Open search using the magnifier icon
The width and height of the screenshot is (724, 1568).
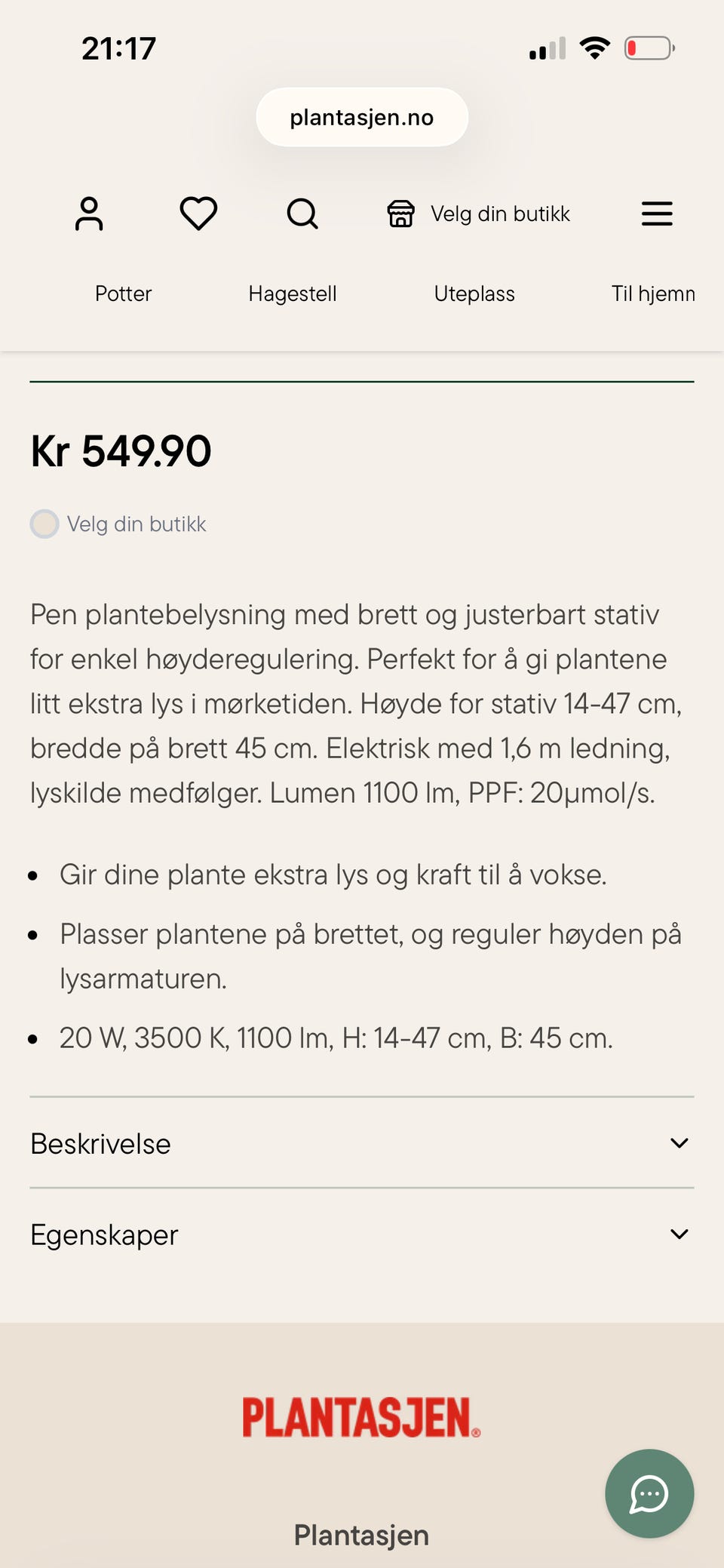point(302,214)
